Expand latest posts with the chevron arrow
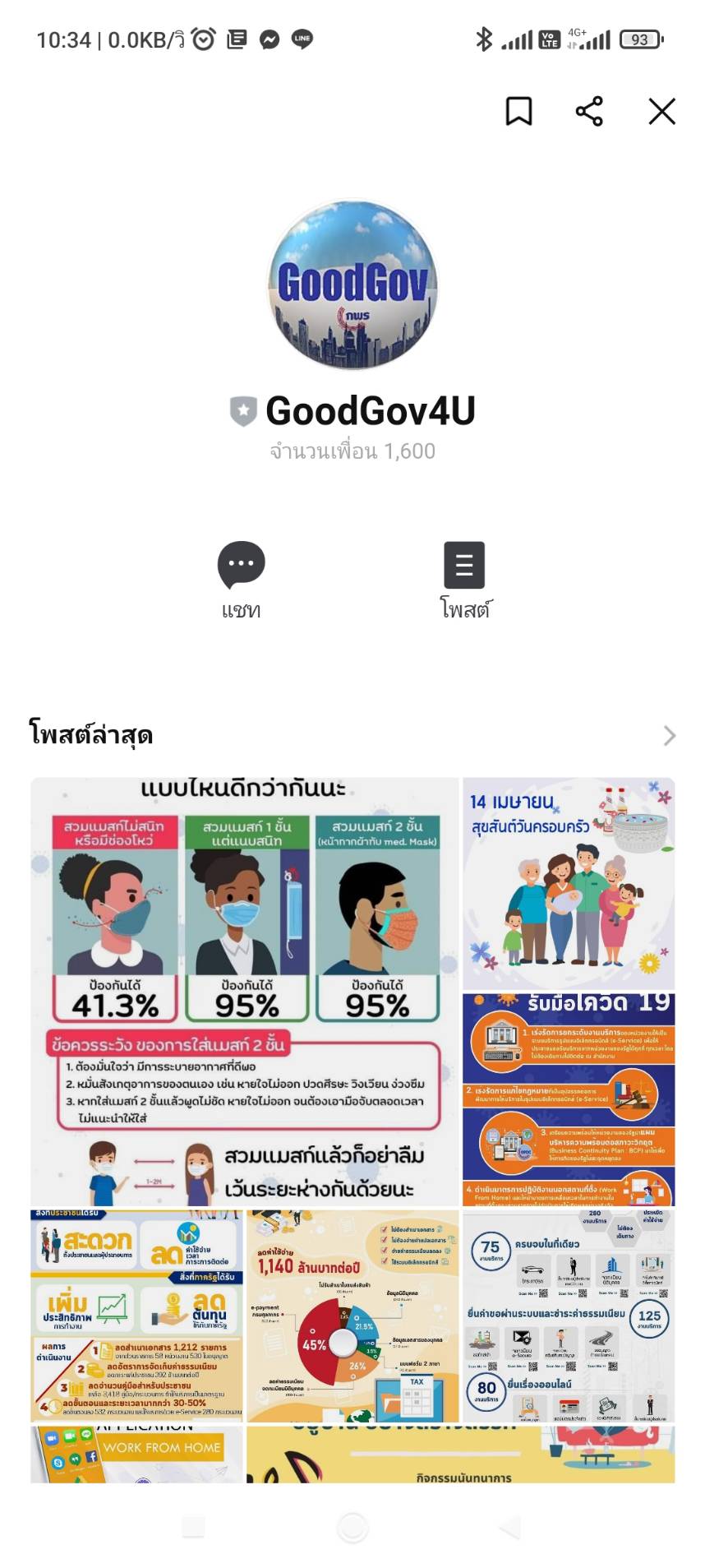Screen dimensions: 705x1568 pos(669,736)
